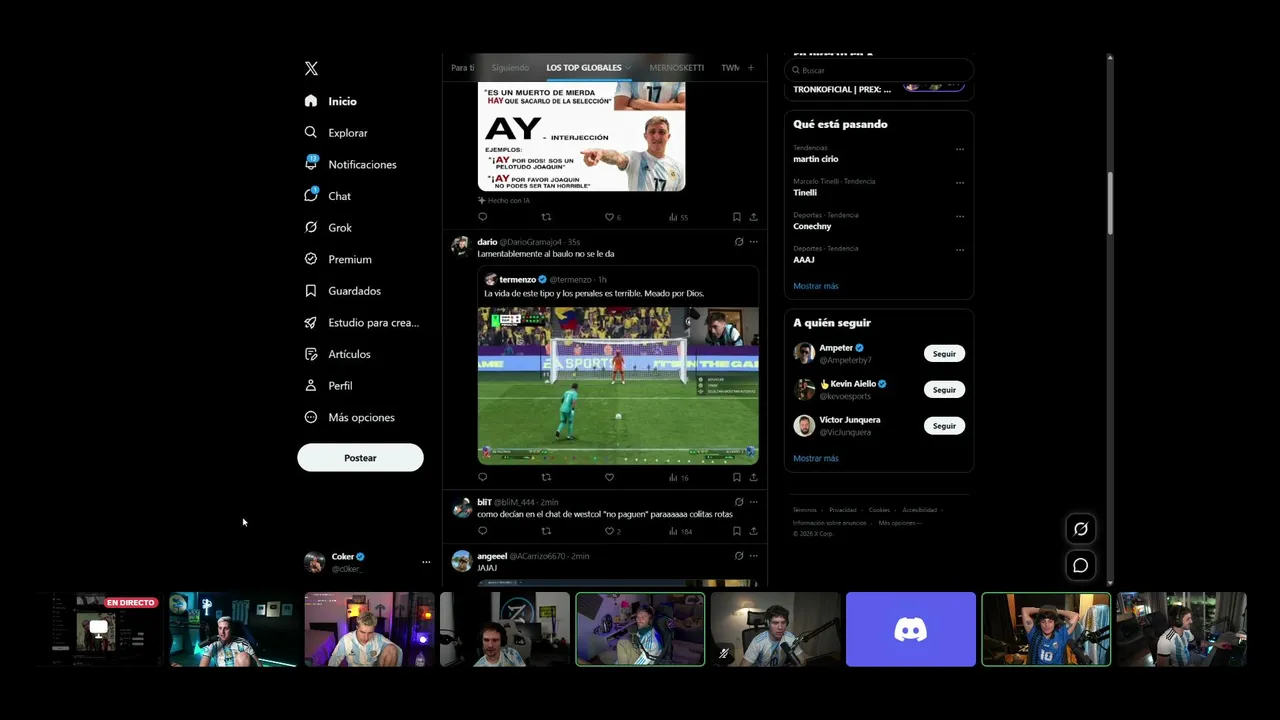
Task: Go to Perfil page
Action: tap(328, 385)
